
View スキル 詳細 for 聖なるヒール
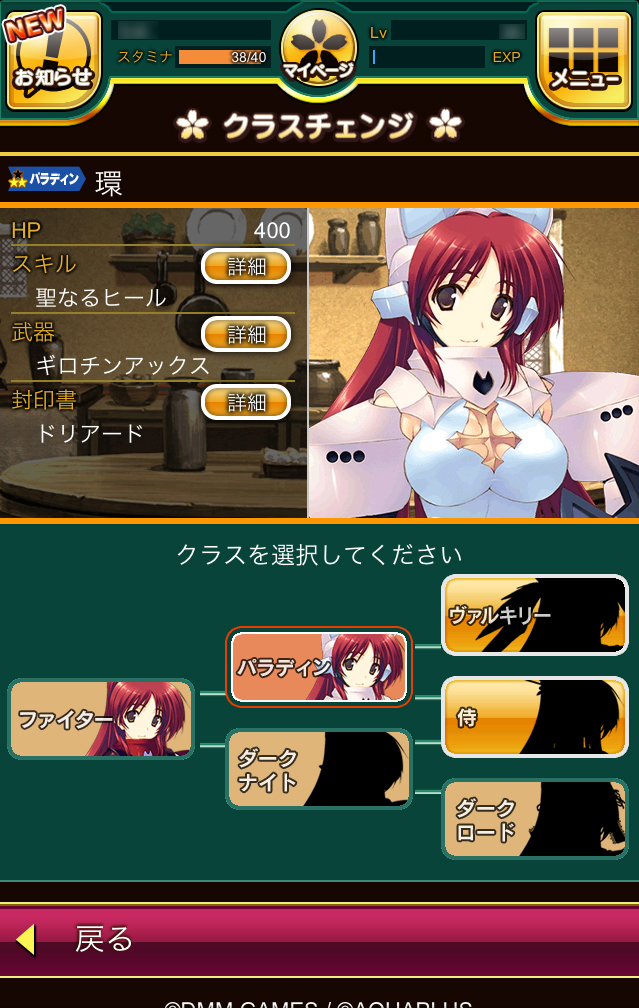[x=246, y=266]
